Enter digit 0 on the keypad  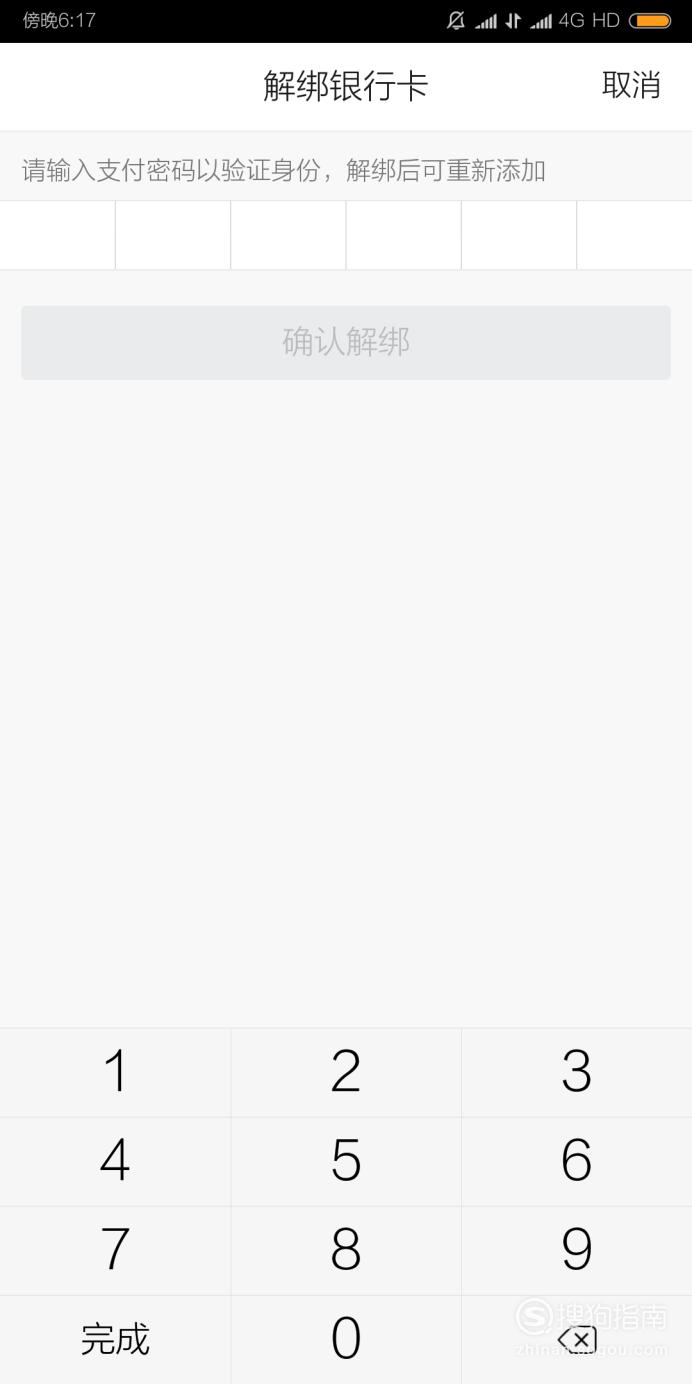[x=346, y=1339]
